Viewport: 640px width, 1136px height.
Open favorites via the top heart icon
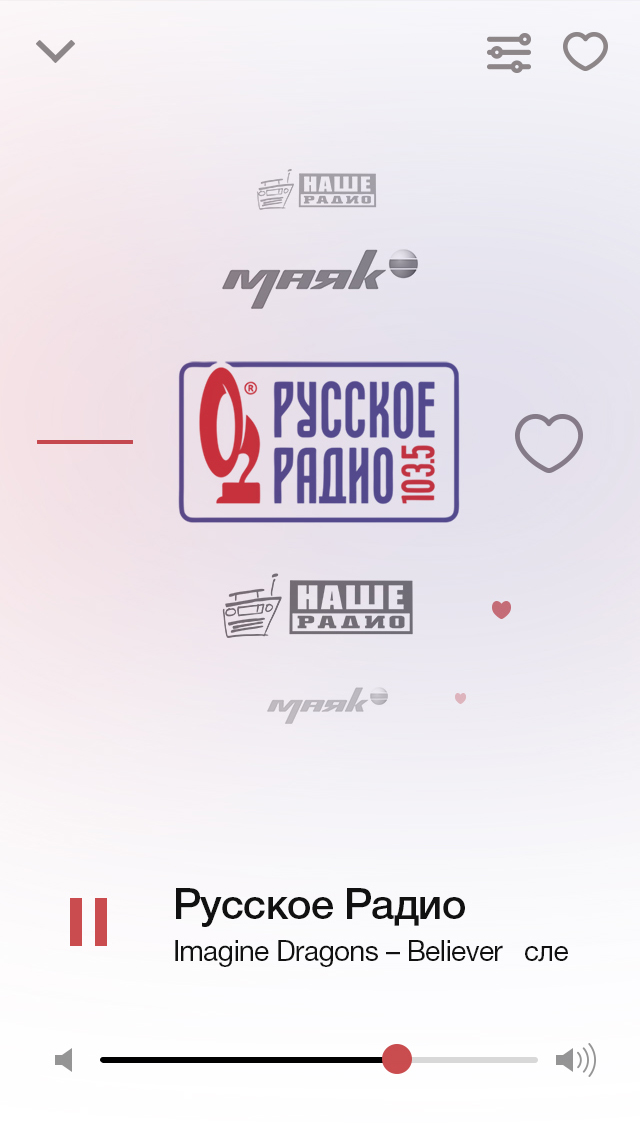[586, 51]
